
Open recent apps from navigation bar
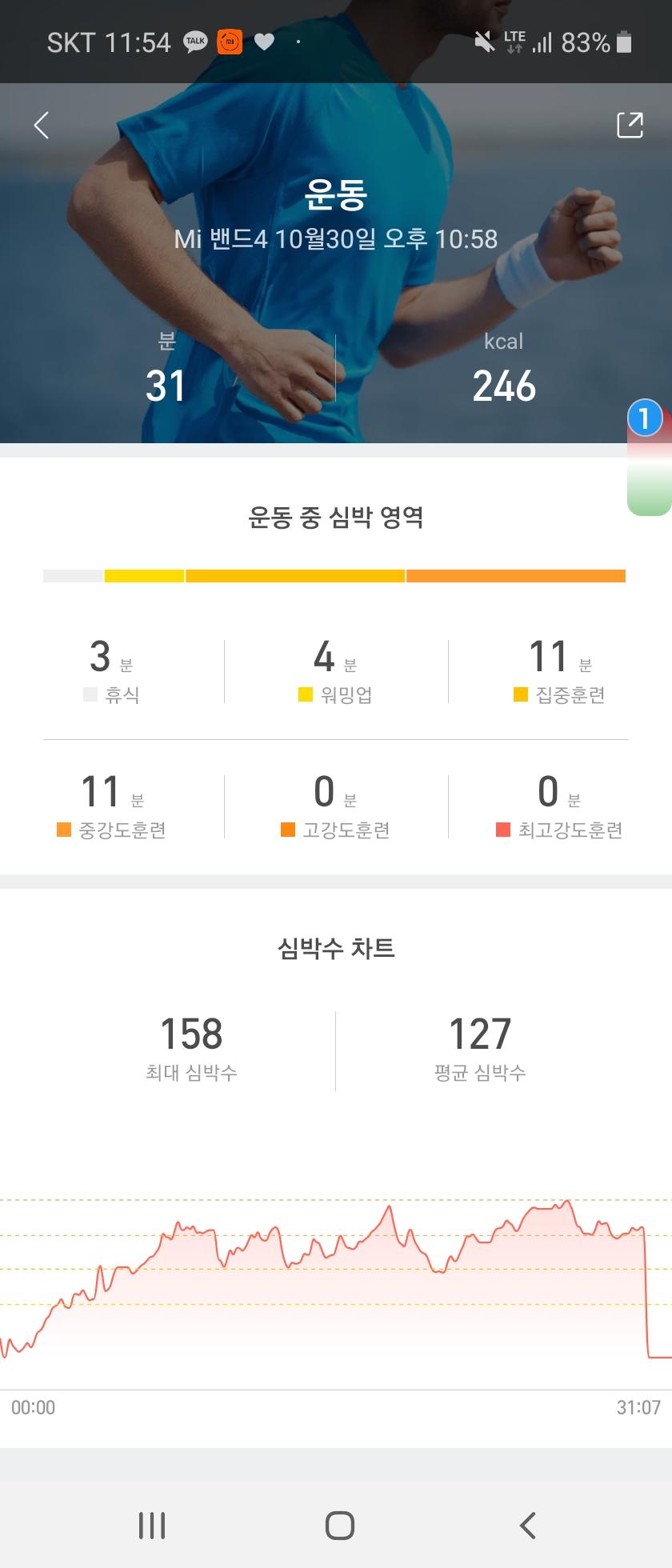pos(152,1525)
